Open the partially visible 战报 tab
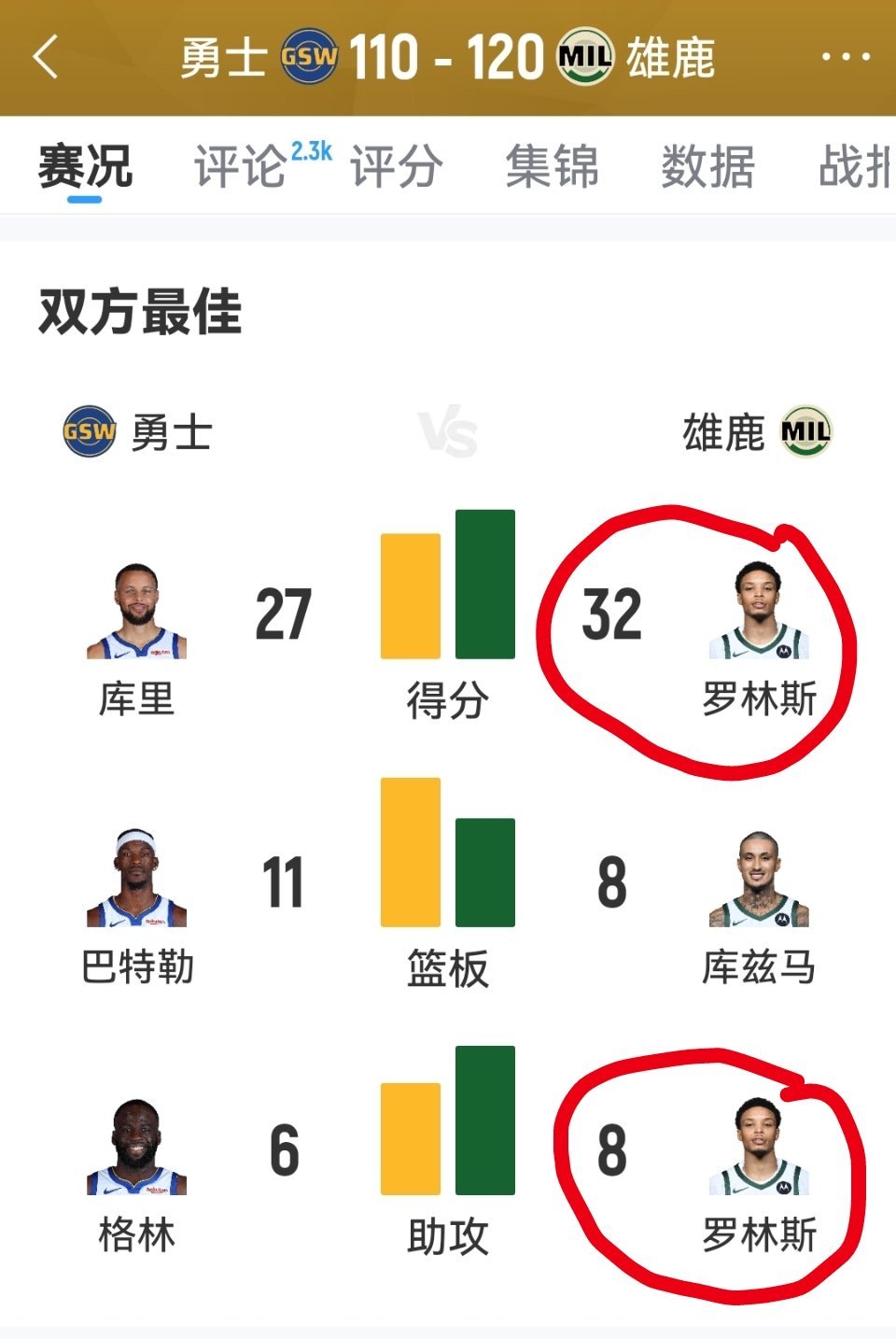 pos(868,168)
